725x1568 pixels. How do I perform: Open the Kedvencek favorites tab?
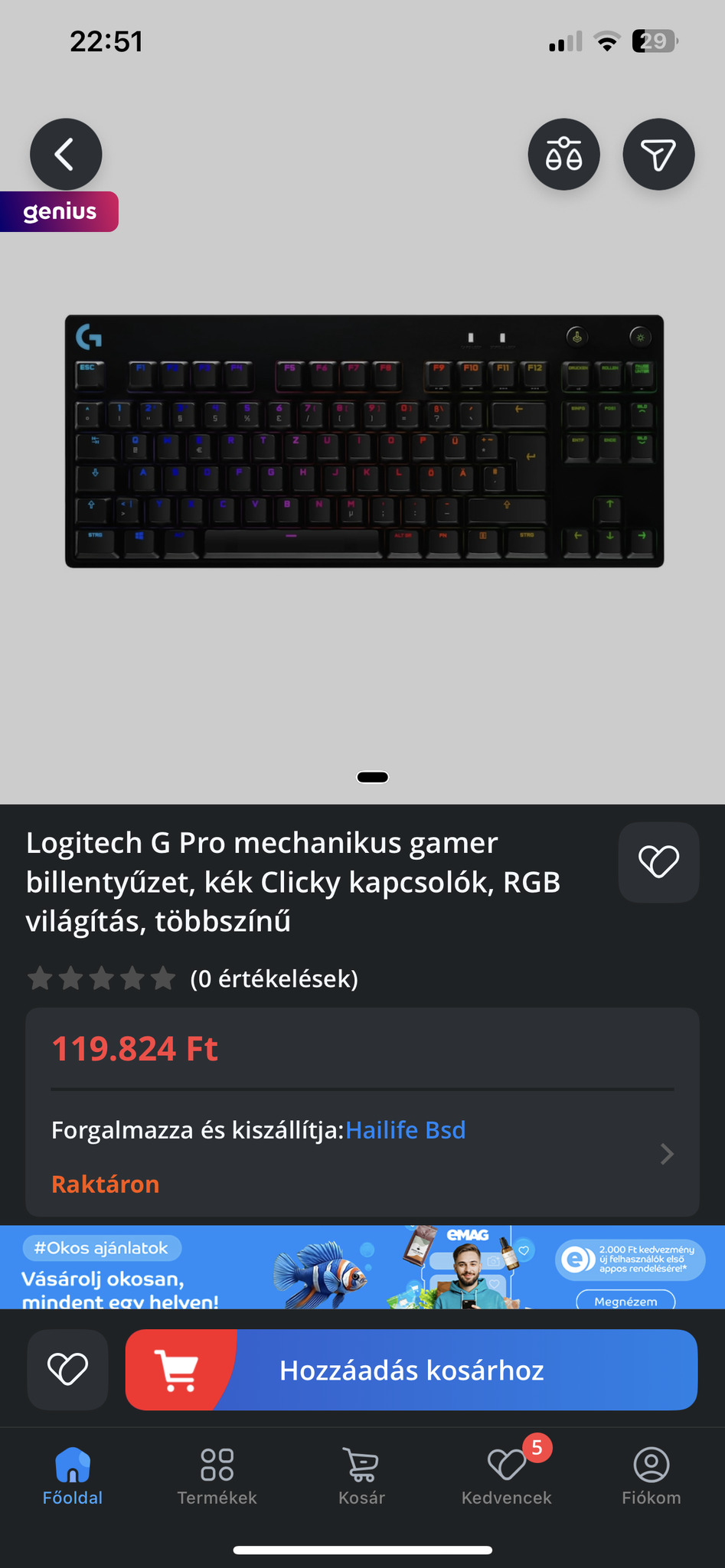coord(506,1476)
